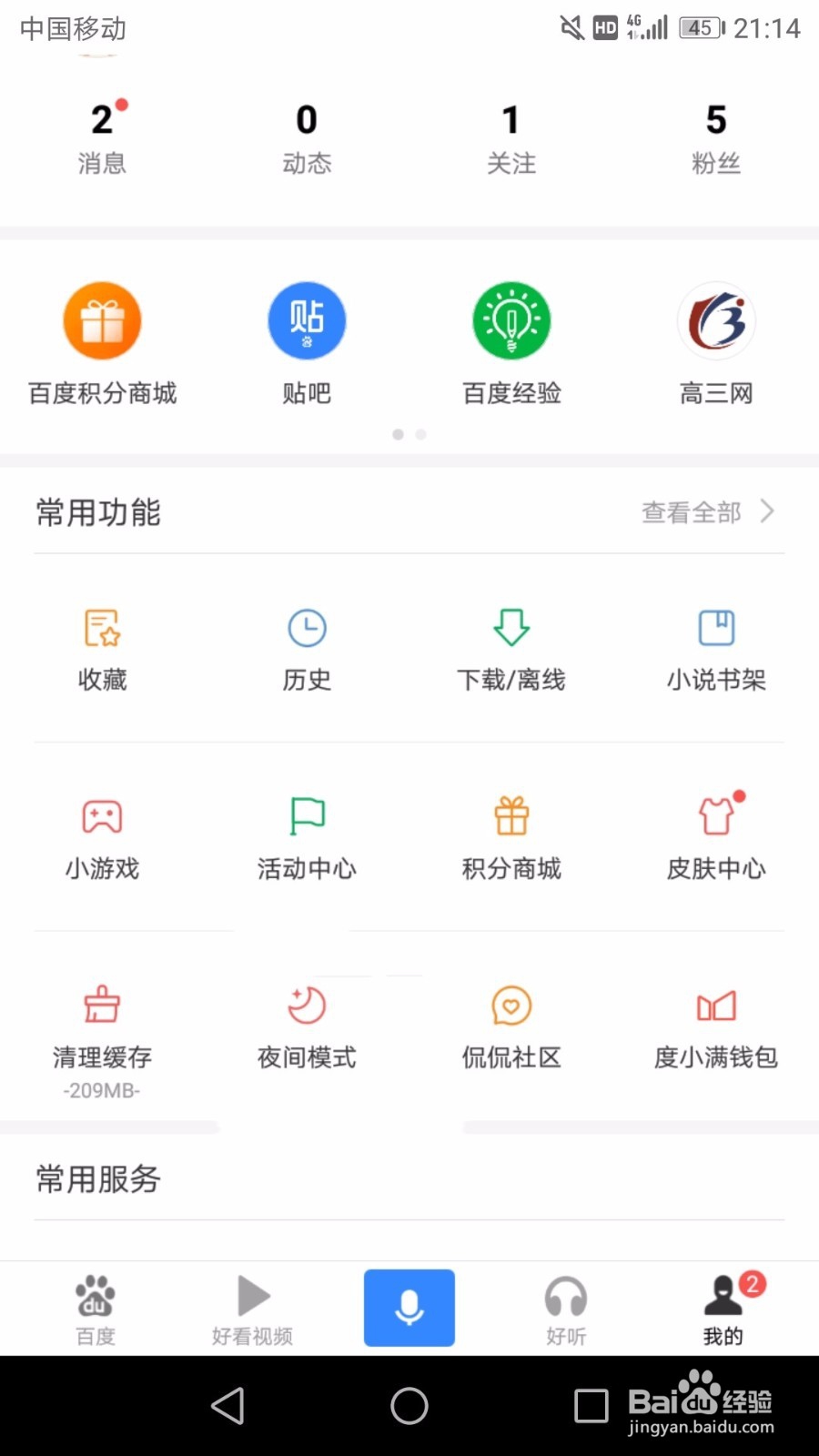This screenshot has height=1456, width=819.
Task: Open 小说书架 bookshelf
Action: tap(716, 650)
